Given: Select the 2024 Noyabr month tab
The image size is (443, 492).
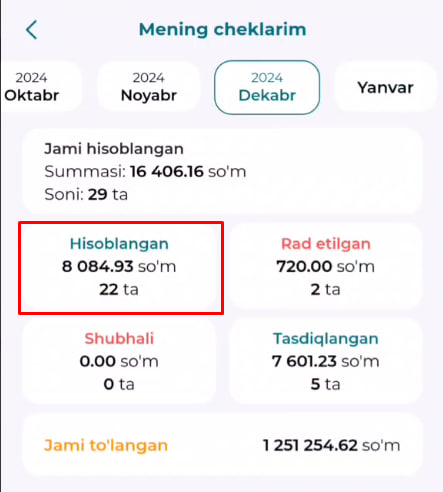Looking at the screenshot, I should (x=149, y=87).
